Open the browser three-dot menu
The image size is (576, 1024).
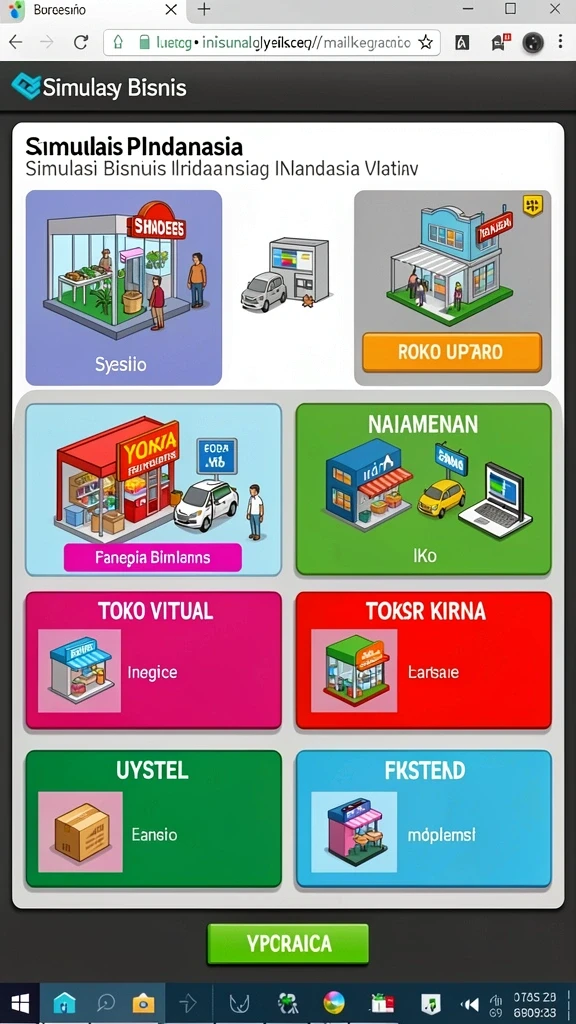[560, 42]
